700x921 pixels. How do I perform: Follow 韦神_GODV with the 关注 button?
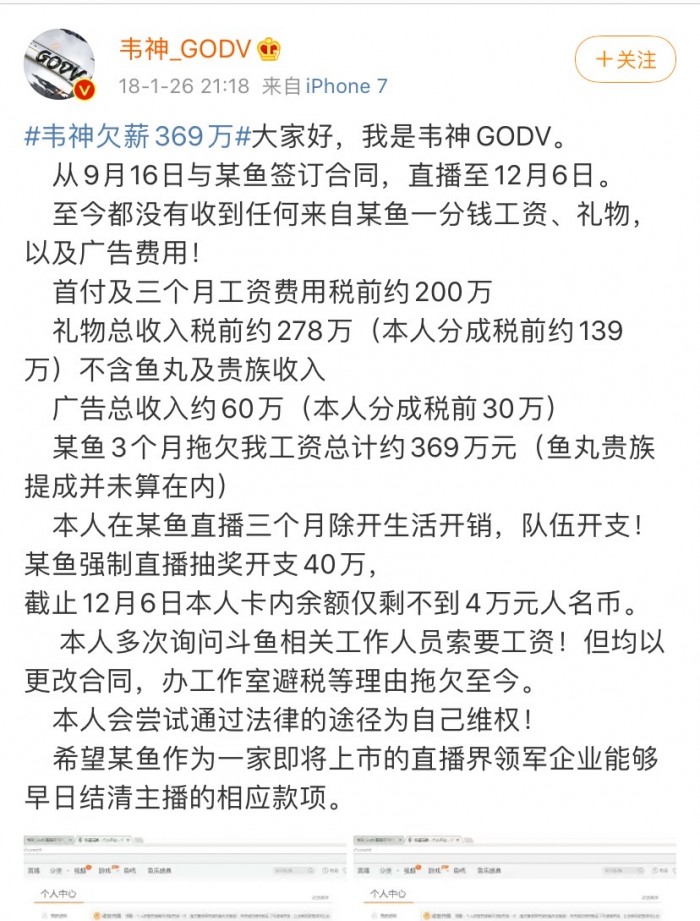[625, 60]
